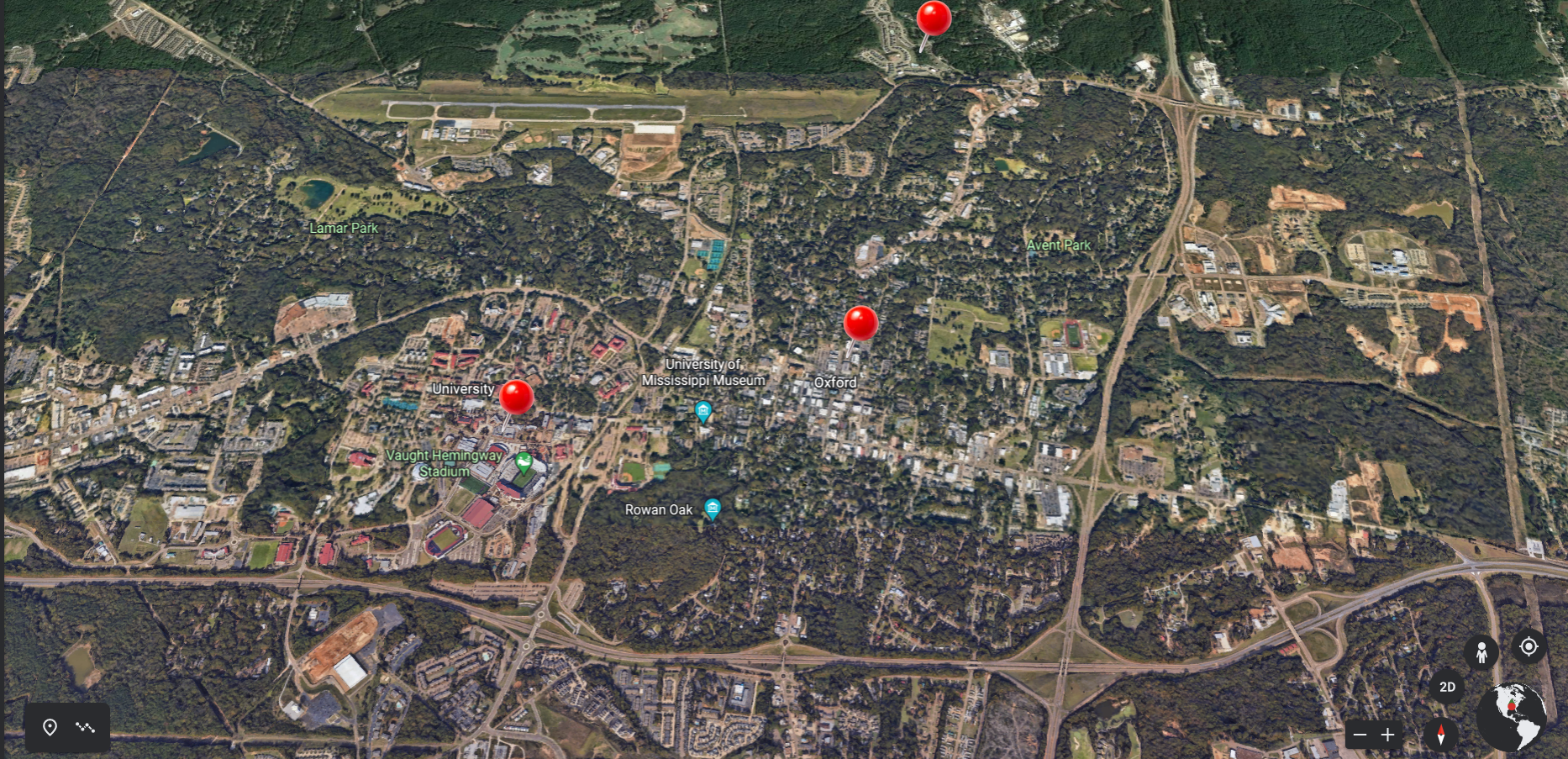Screen dimensions: 1568x759
Task: Select the red pin north of airport runway
Action: click(934, 18)
